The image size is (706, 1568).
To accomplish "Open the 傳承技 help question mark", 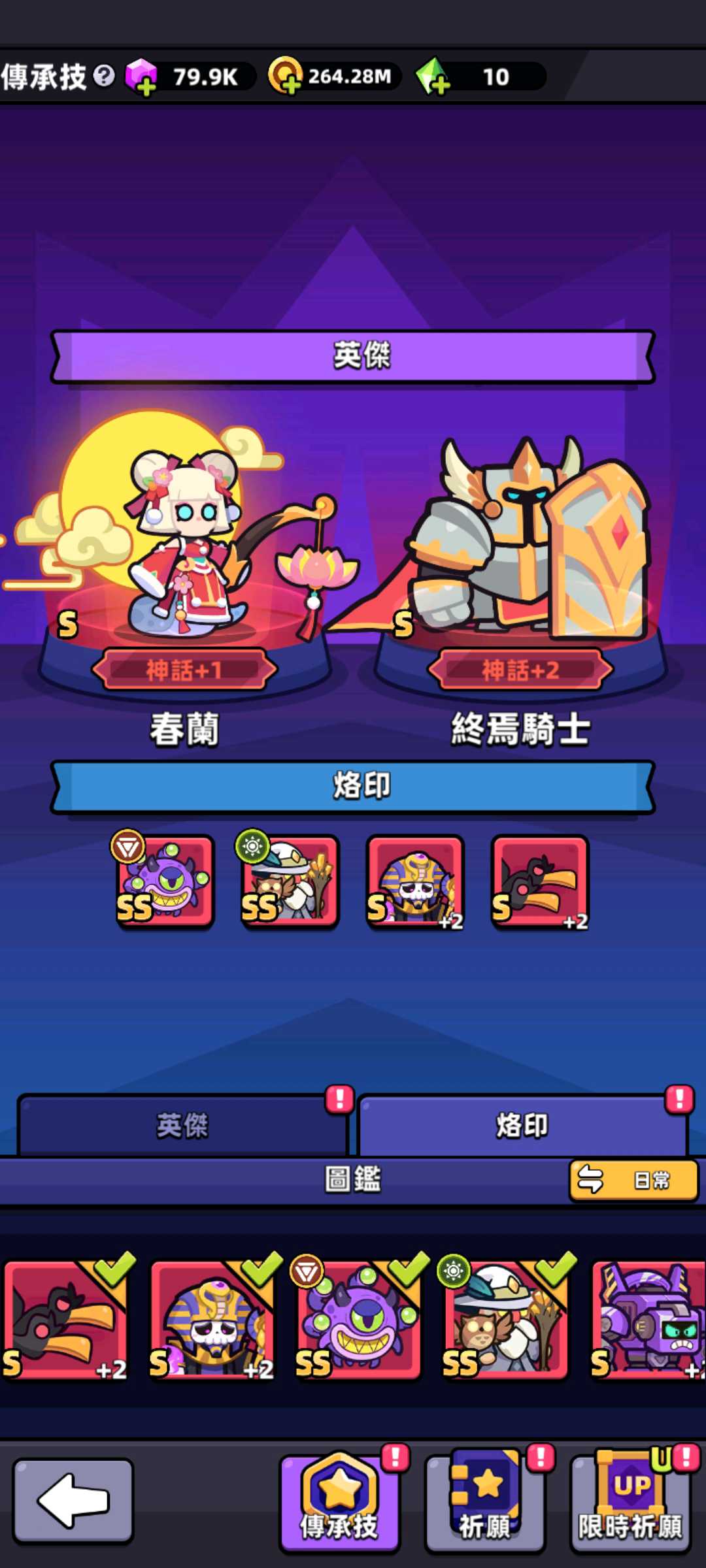I will (x=103, y=76).
